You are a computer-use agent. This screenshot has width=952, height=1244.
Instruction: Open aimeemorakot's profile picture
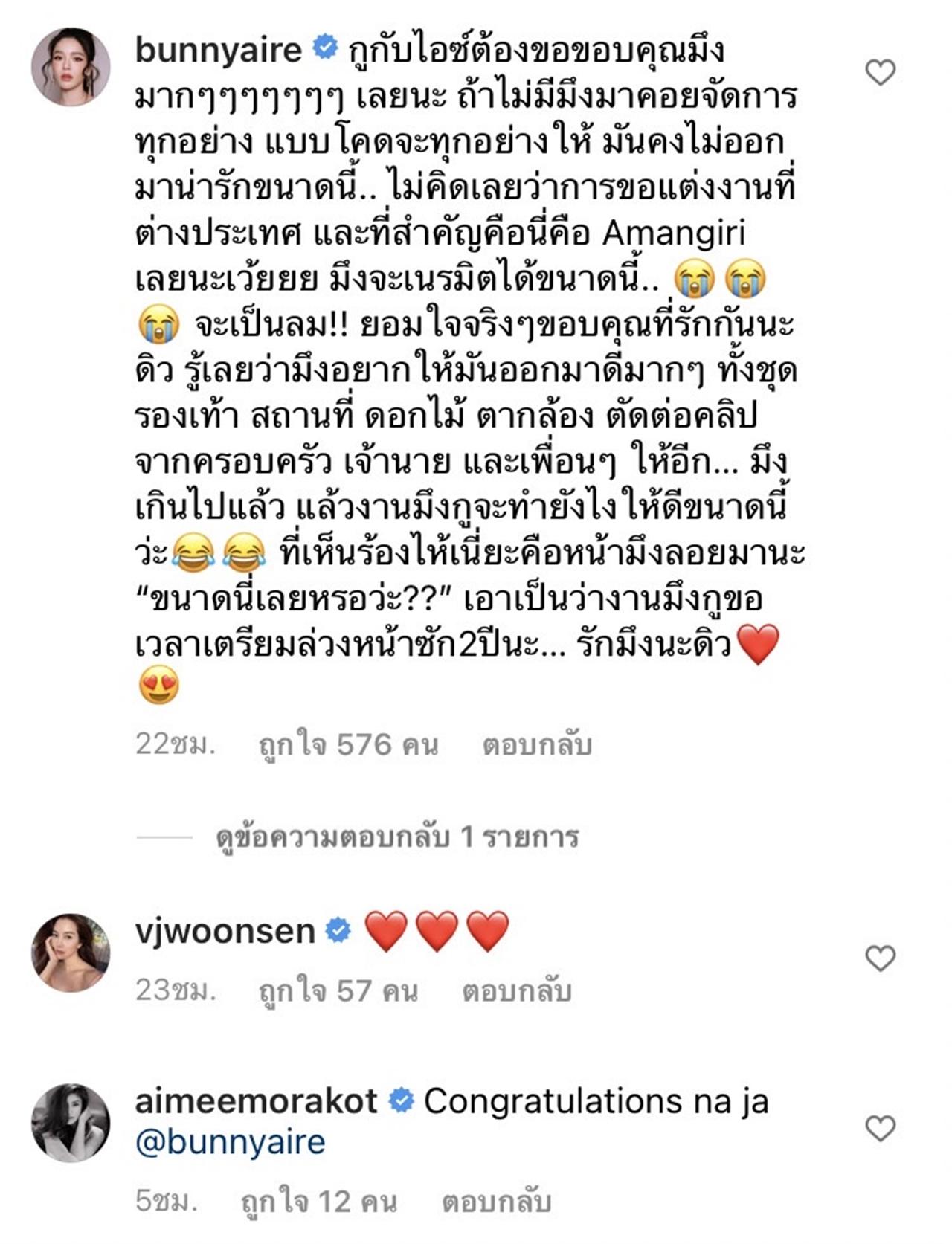[x=71, y=1122]
